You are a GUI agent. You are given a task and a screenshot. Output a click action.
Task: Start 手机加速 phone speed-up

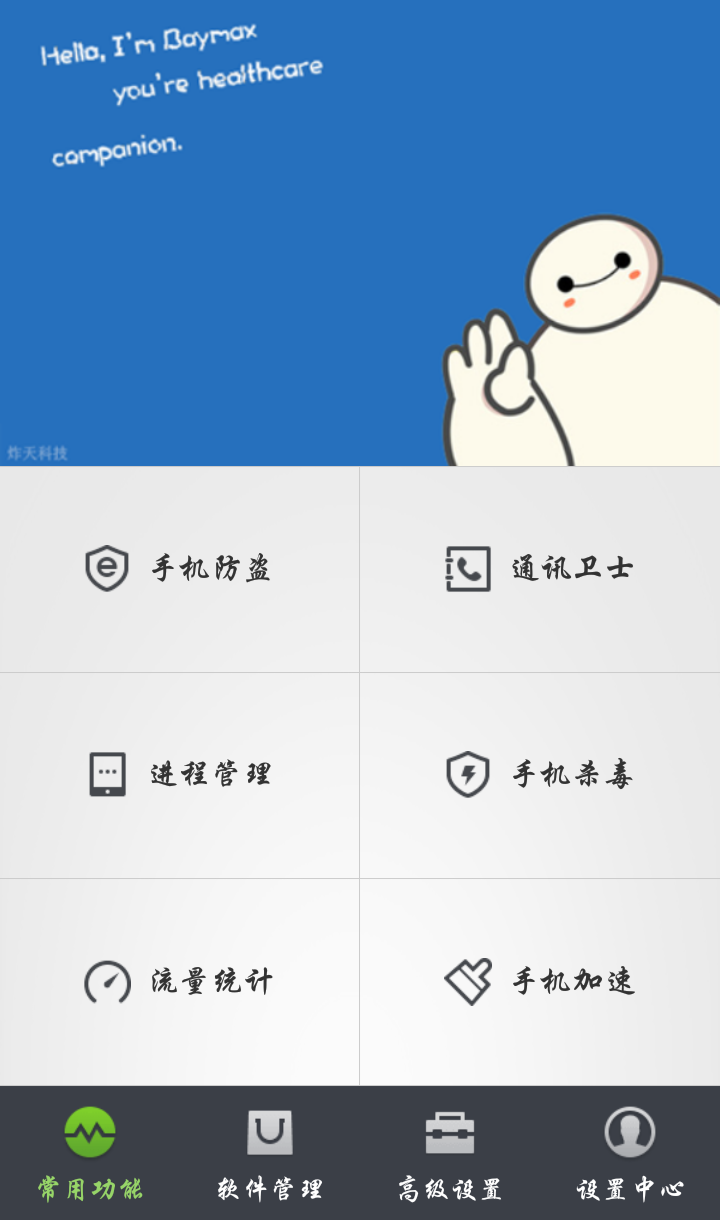[x=540, y=981]
